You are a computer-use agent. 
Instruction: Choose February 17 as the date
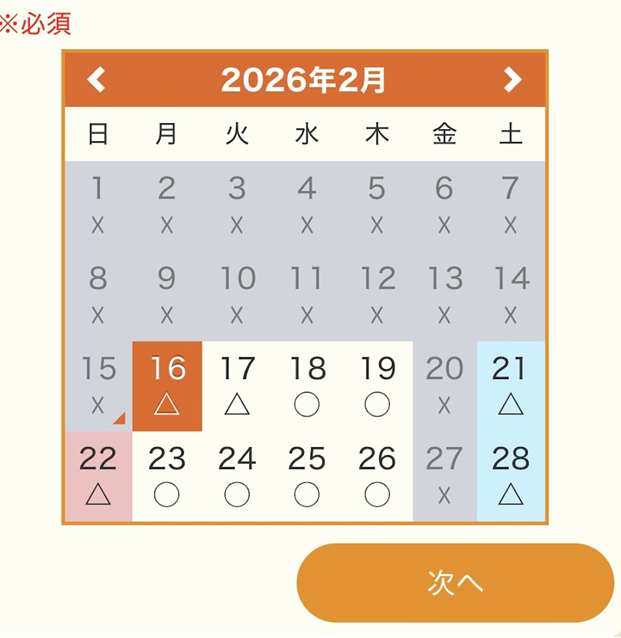(x=237, y=386)
